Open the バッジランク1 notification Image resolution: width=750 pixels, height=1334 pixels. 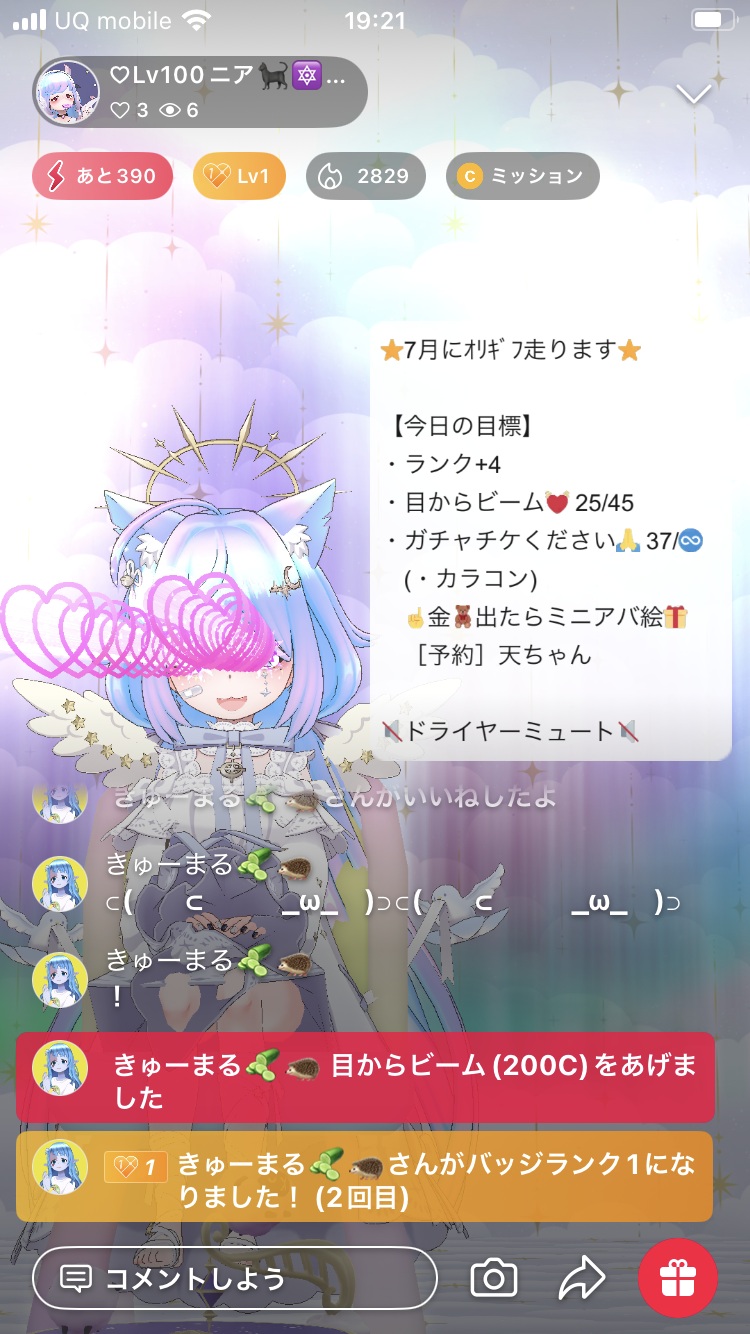coord(365,1177)
